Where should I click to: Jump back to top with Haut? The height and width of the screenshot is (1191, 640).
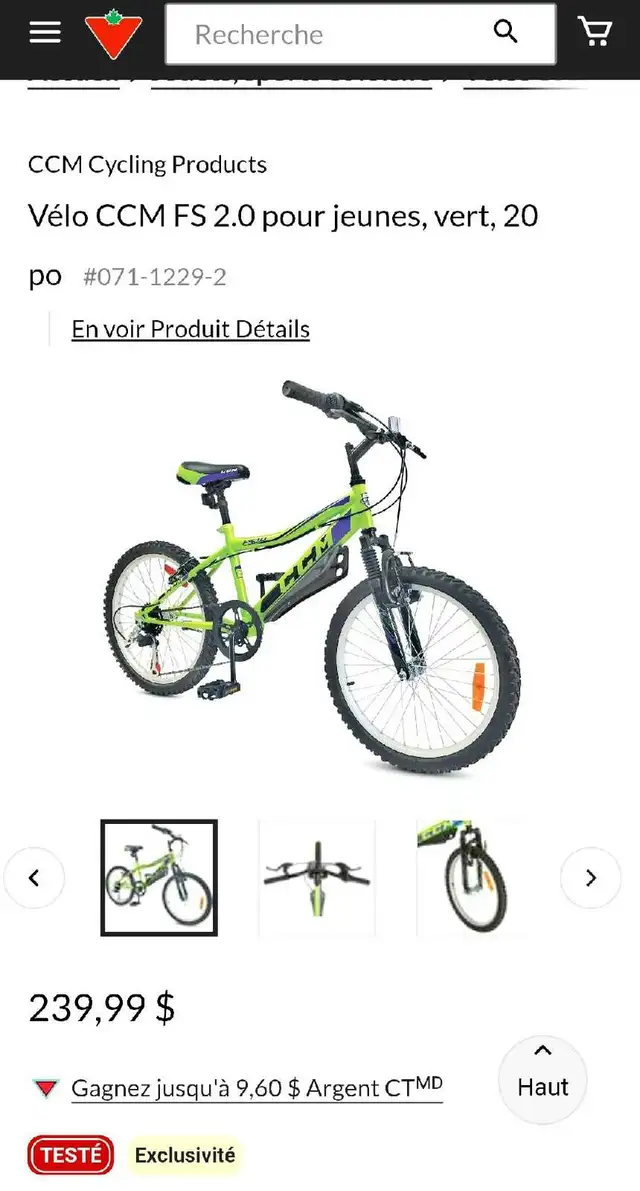point(542,1075)
